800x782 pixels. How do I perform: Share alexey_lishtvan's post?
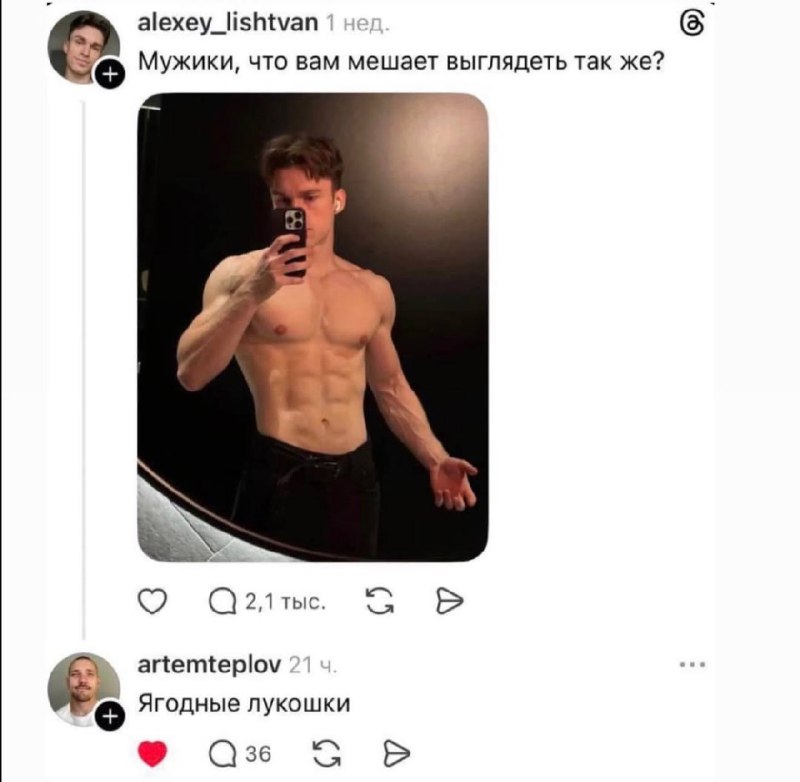451,600
